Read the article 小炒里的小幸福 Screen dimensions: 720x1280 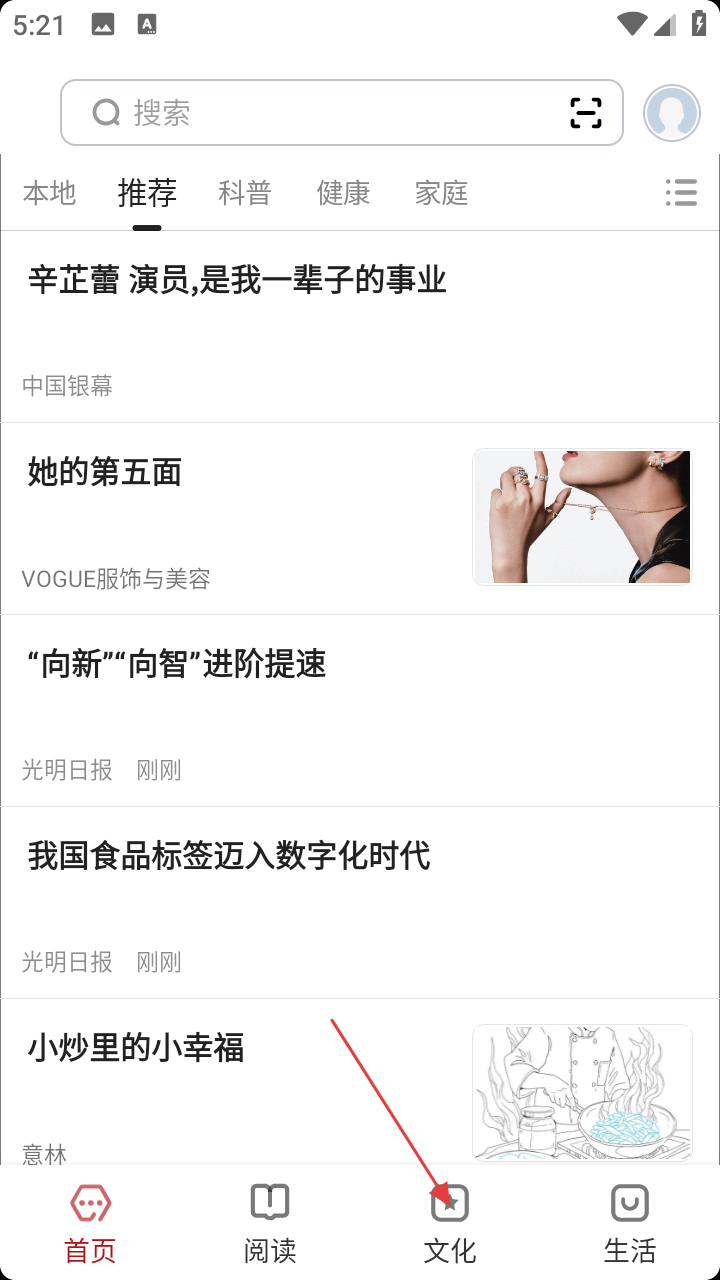pos(136,1049)
